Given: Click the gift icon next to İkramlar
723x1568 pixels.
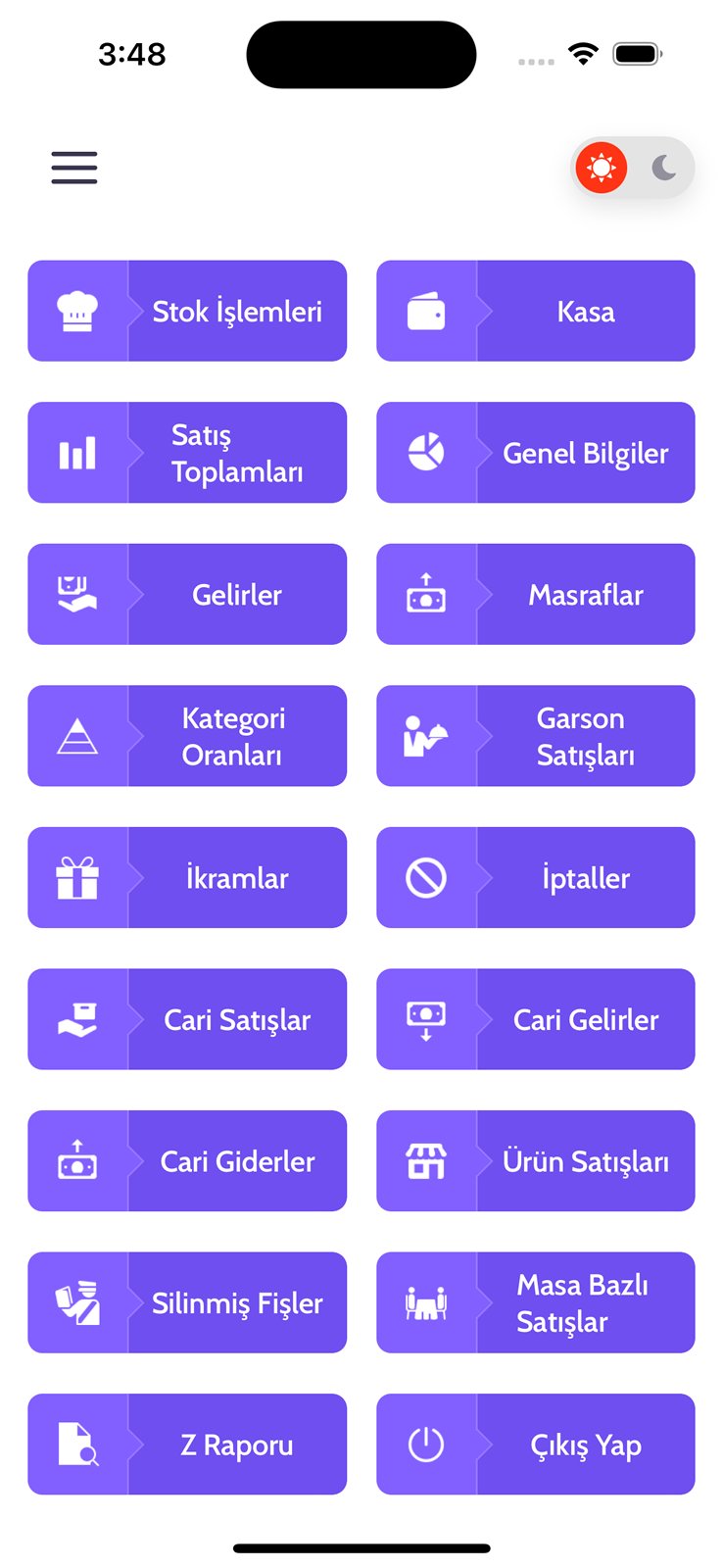Looking at the screenshot, I should click(x=76, y=878).
